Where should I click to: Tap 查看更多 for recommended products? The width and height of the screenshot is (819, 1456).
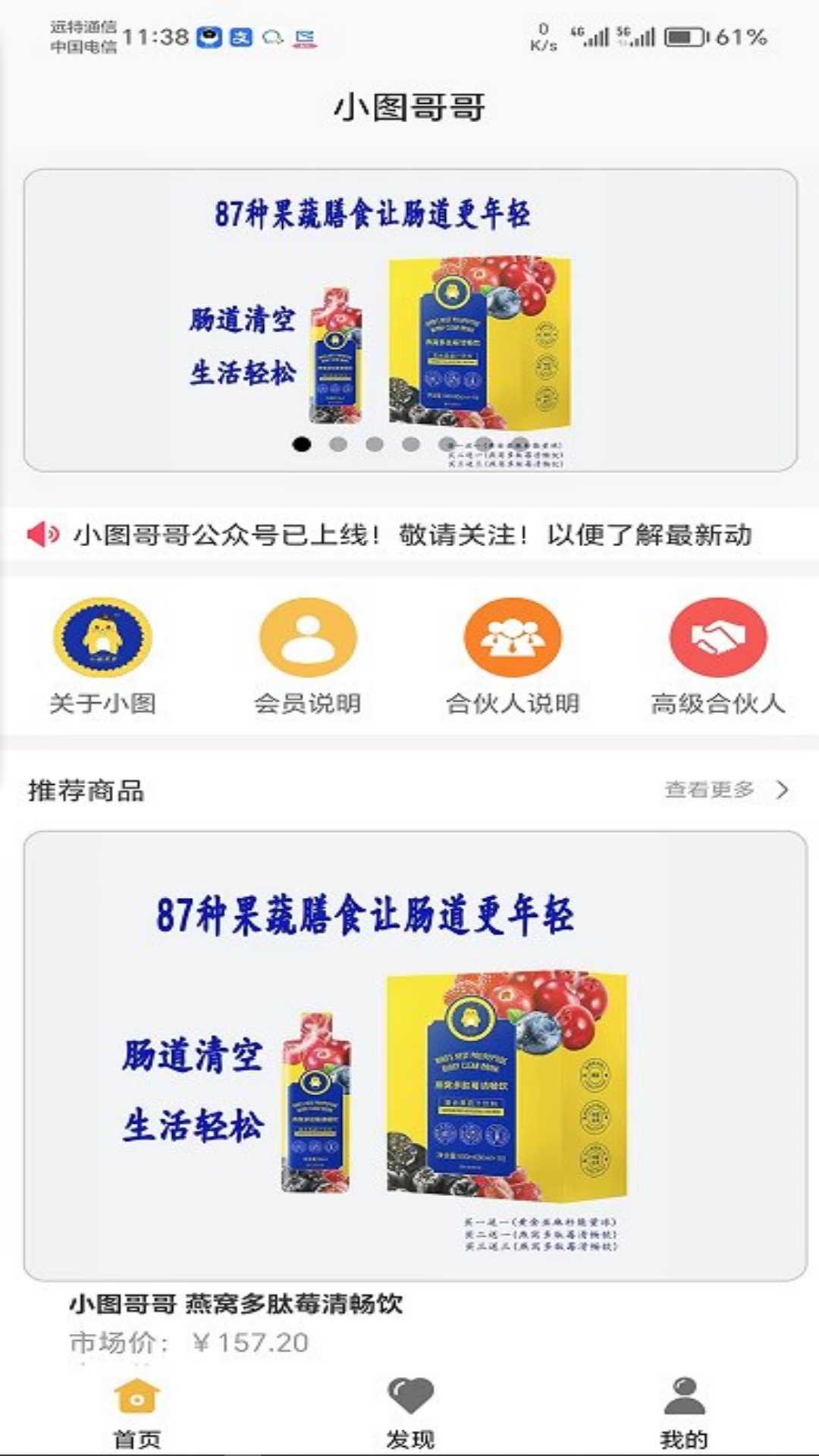(x=725, y=790)
